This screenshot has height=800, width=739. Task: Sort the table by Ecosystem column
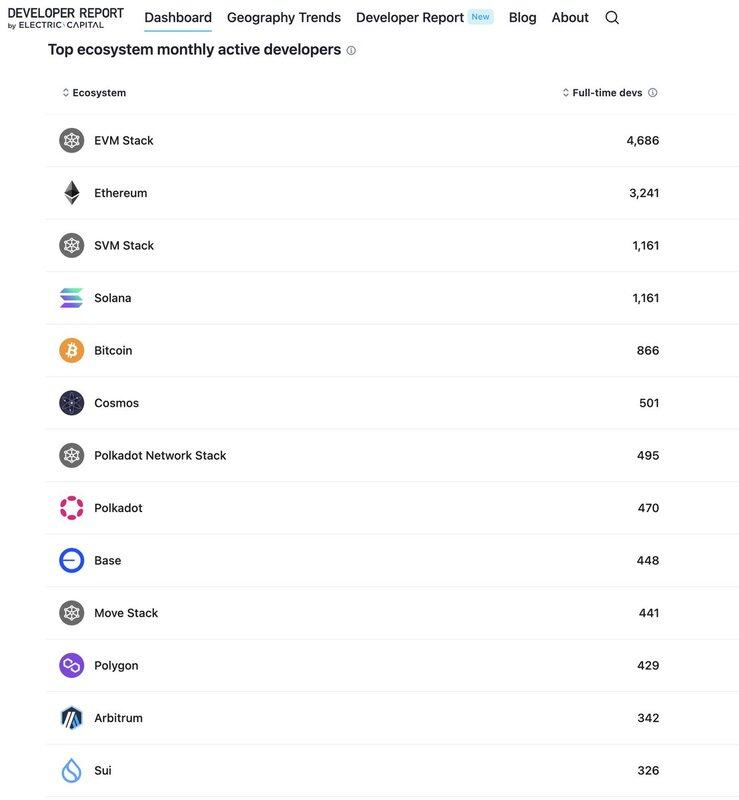click(94, 93)
